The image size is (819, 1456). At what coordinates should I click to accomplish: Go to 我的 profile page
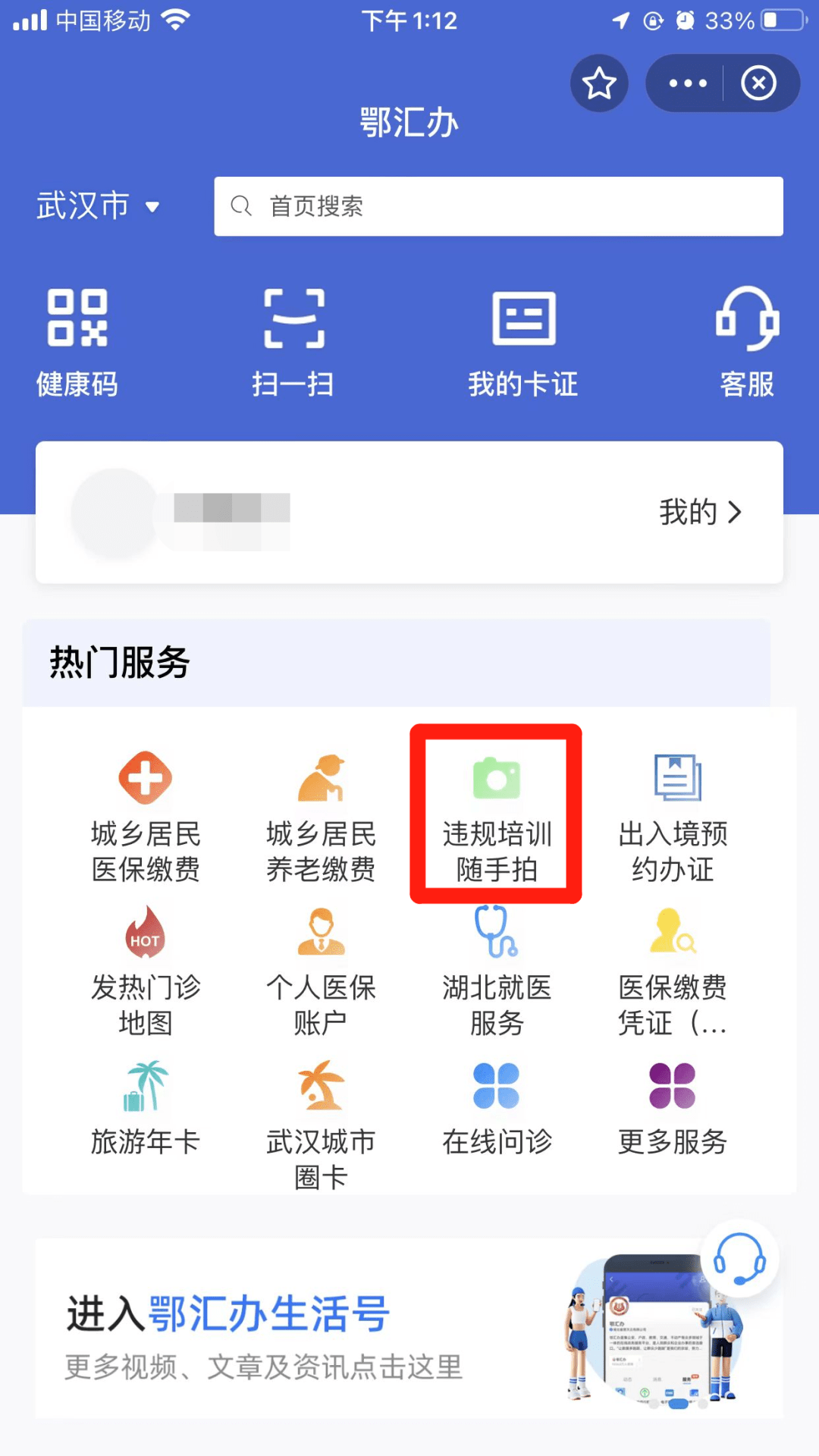pyautogui.click(x=699, y=513)
